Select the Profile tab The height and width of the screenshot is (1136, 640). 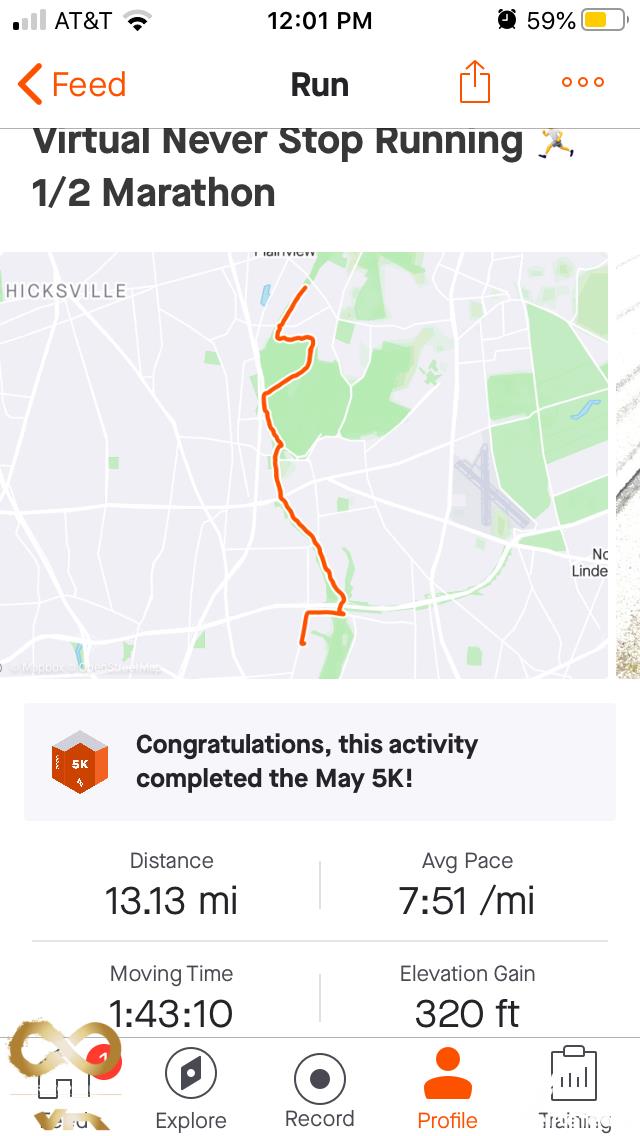tap(447, 1088)
